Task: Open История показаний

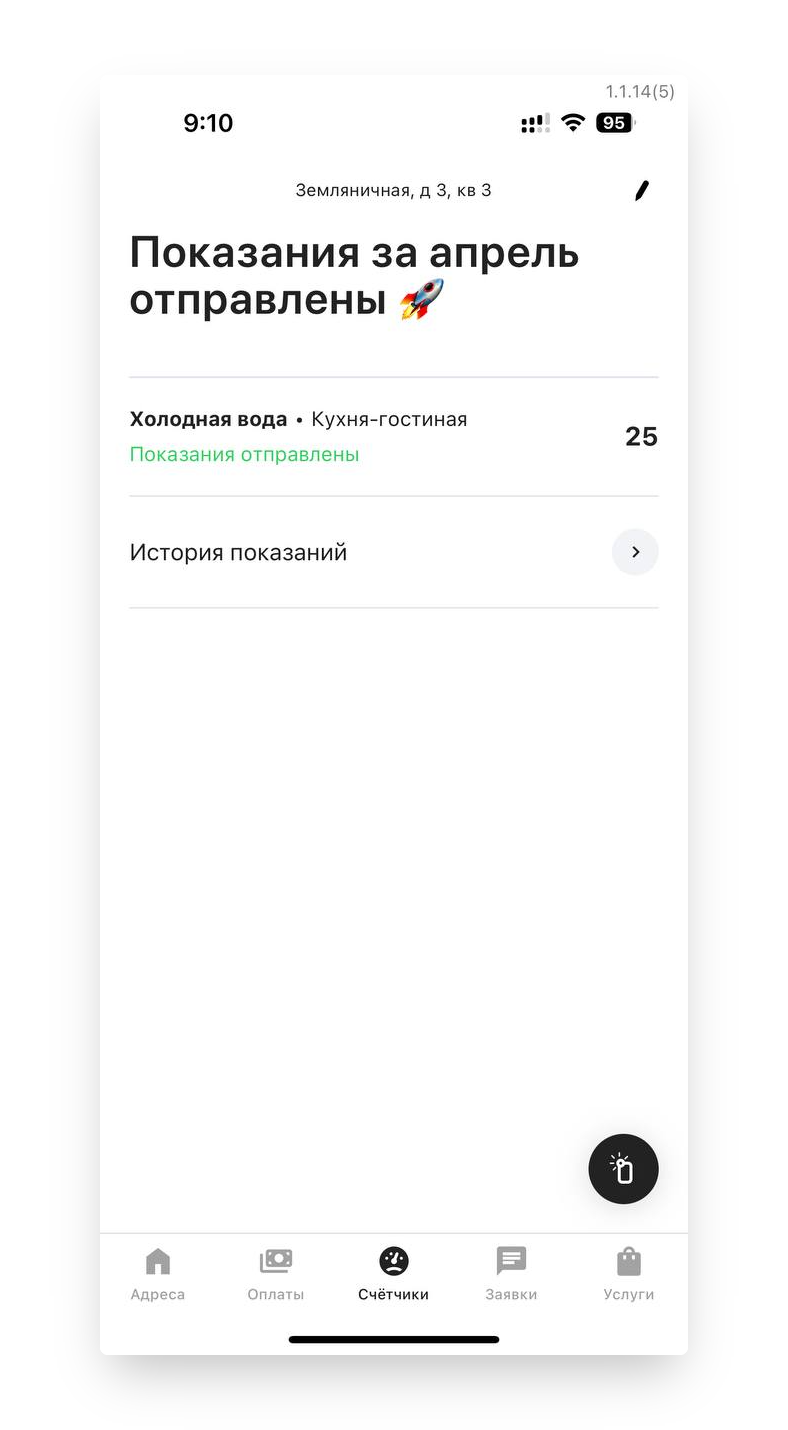Action: click(x=394, y=552)
